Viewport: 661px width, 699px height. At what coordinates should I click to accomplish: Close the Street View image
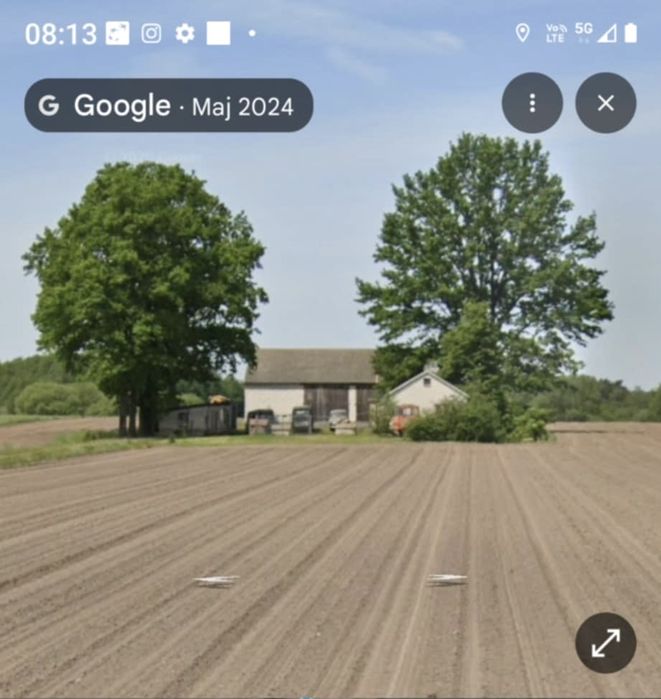tap(605, 103)
